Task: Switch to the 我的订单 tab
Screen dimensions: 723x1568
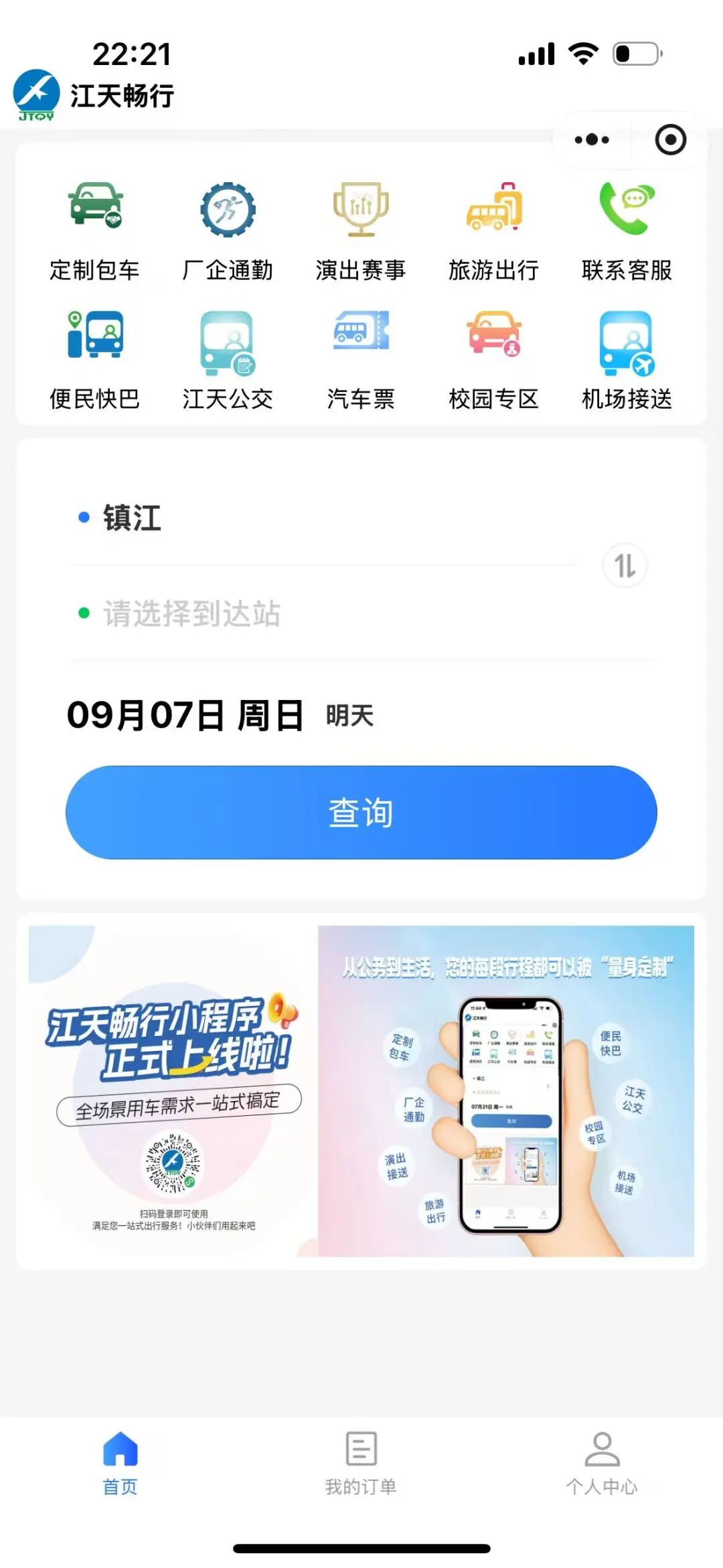Action: (361, 1464)
